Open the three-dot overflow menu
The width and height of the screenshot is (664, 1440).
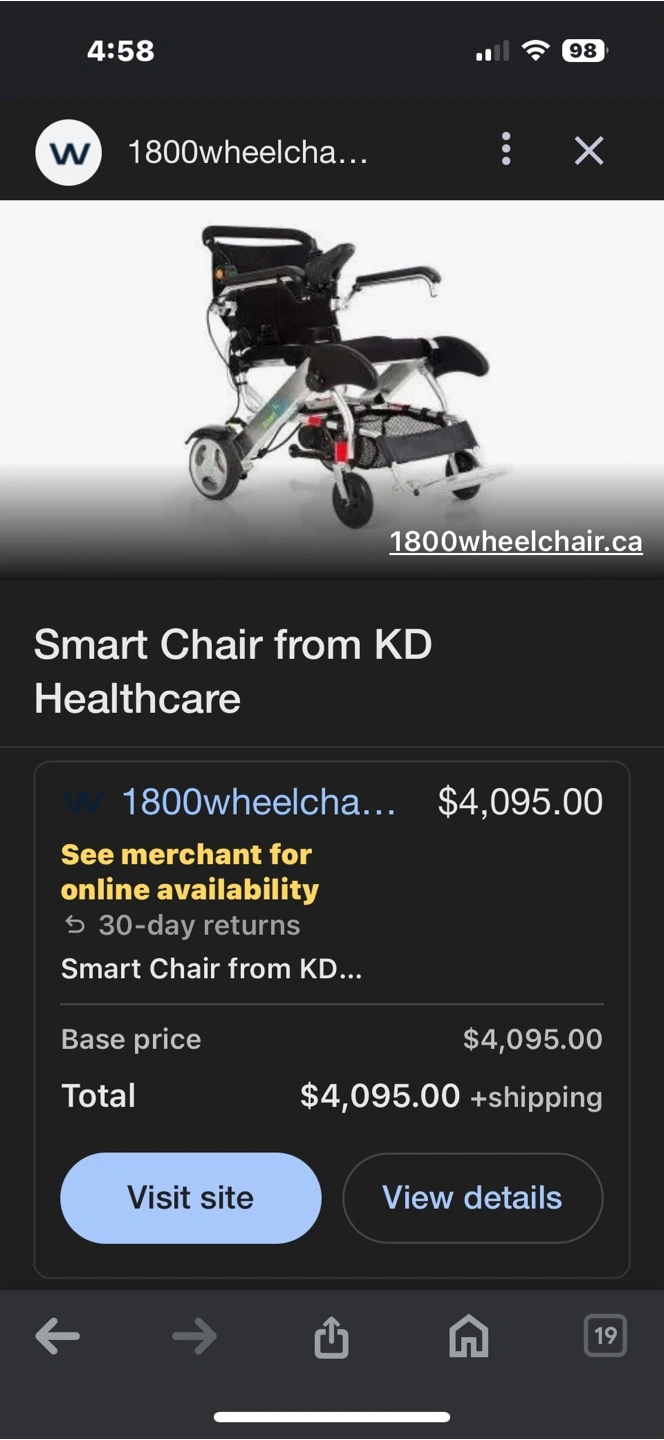coord(506,150)
